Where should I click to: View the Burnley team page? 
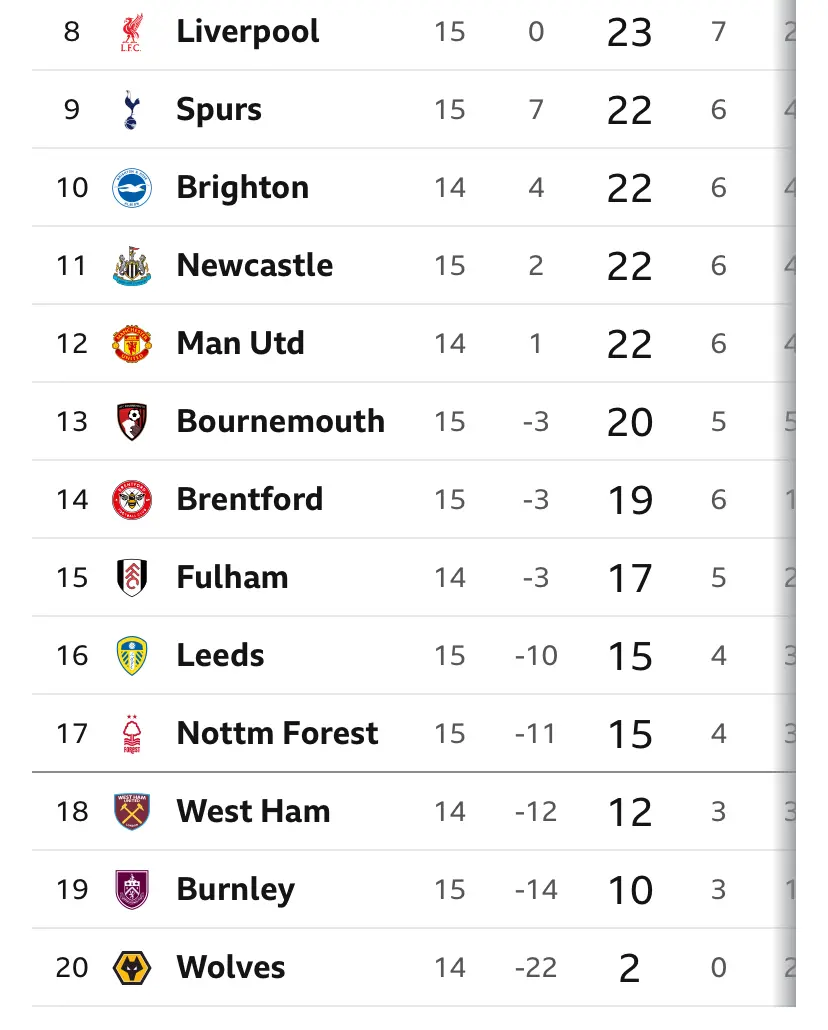pyautogui.click(x=235, y=889)
